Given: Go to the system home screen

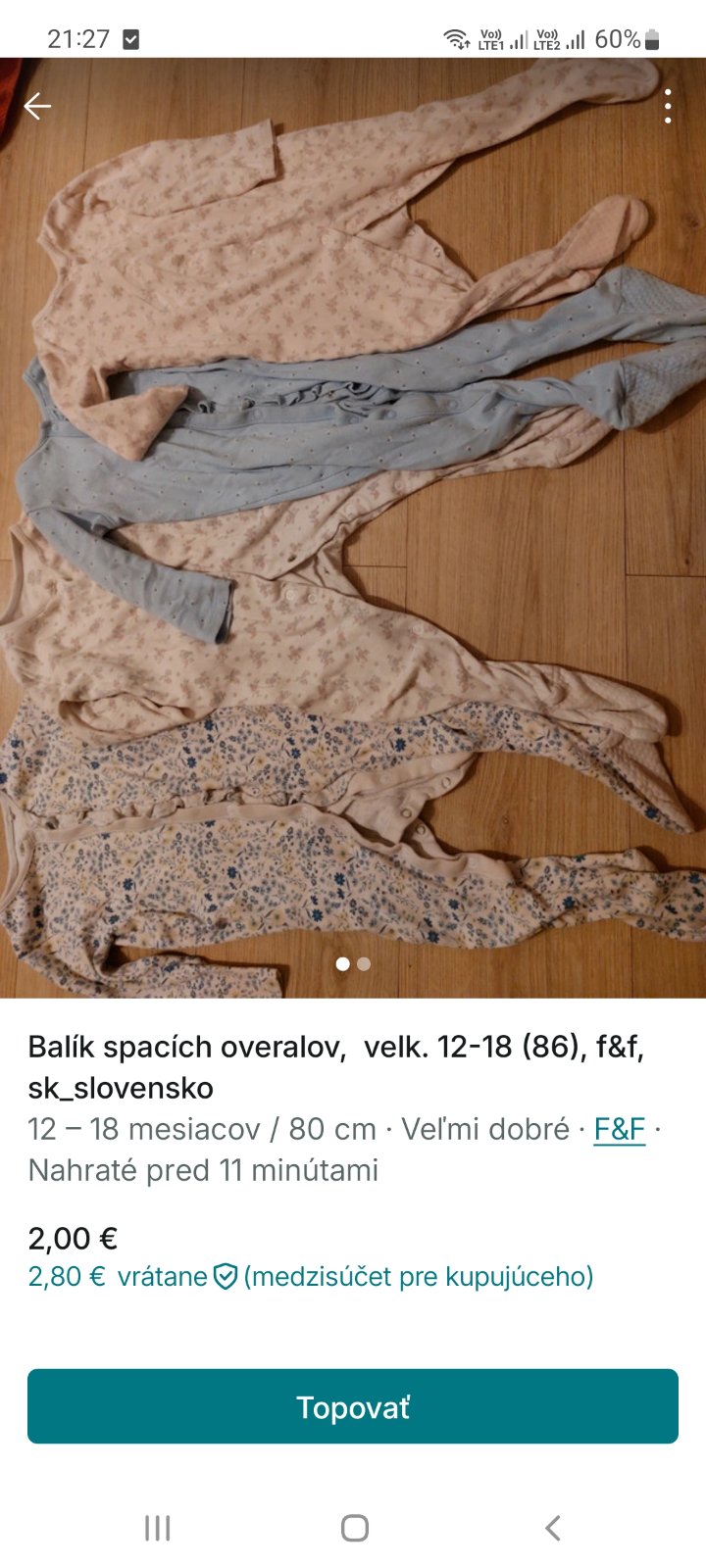Looking at the screenshot, I should [x=354, y=1528].
